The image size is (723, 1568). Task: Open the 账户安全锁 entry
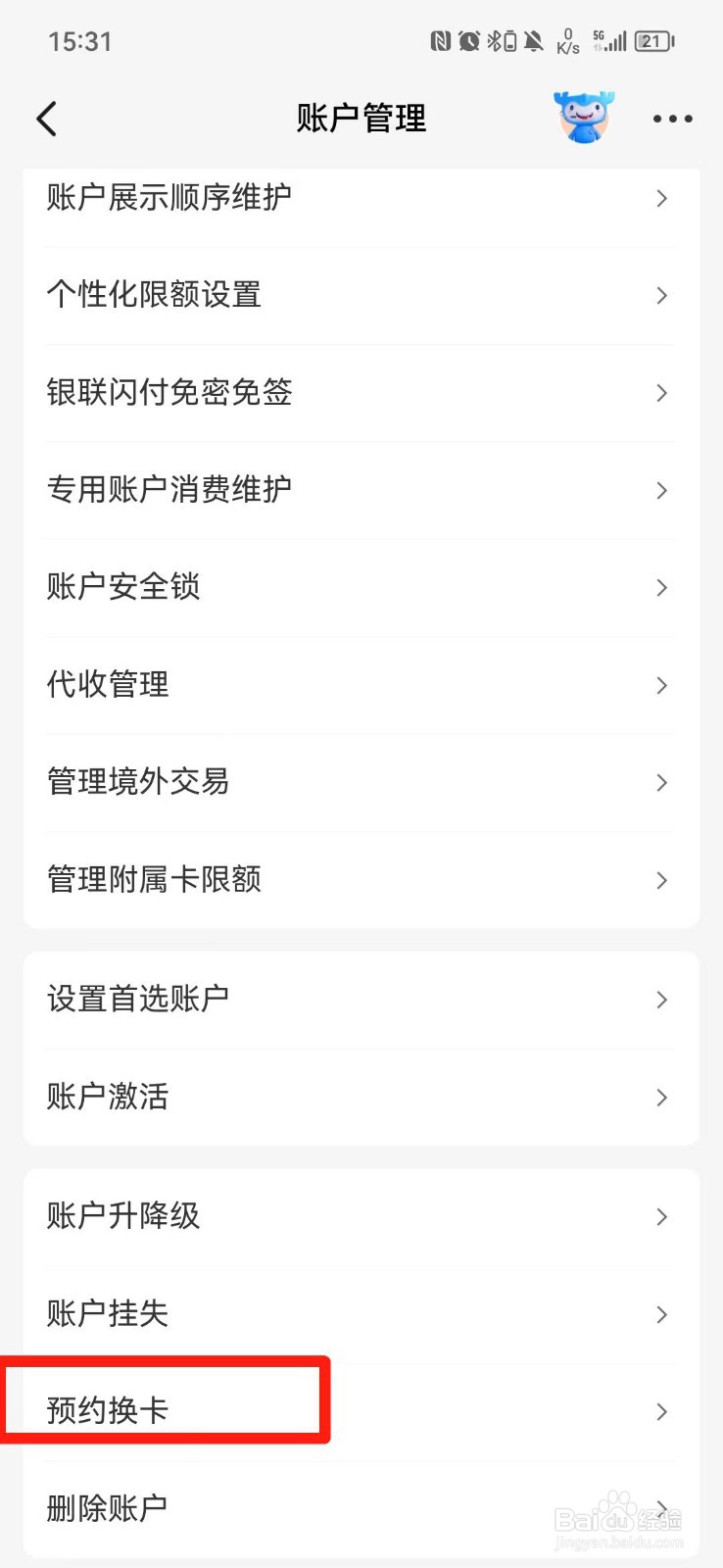tap(123, 587)
